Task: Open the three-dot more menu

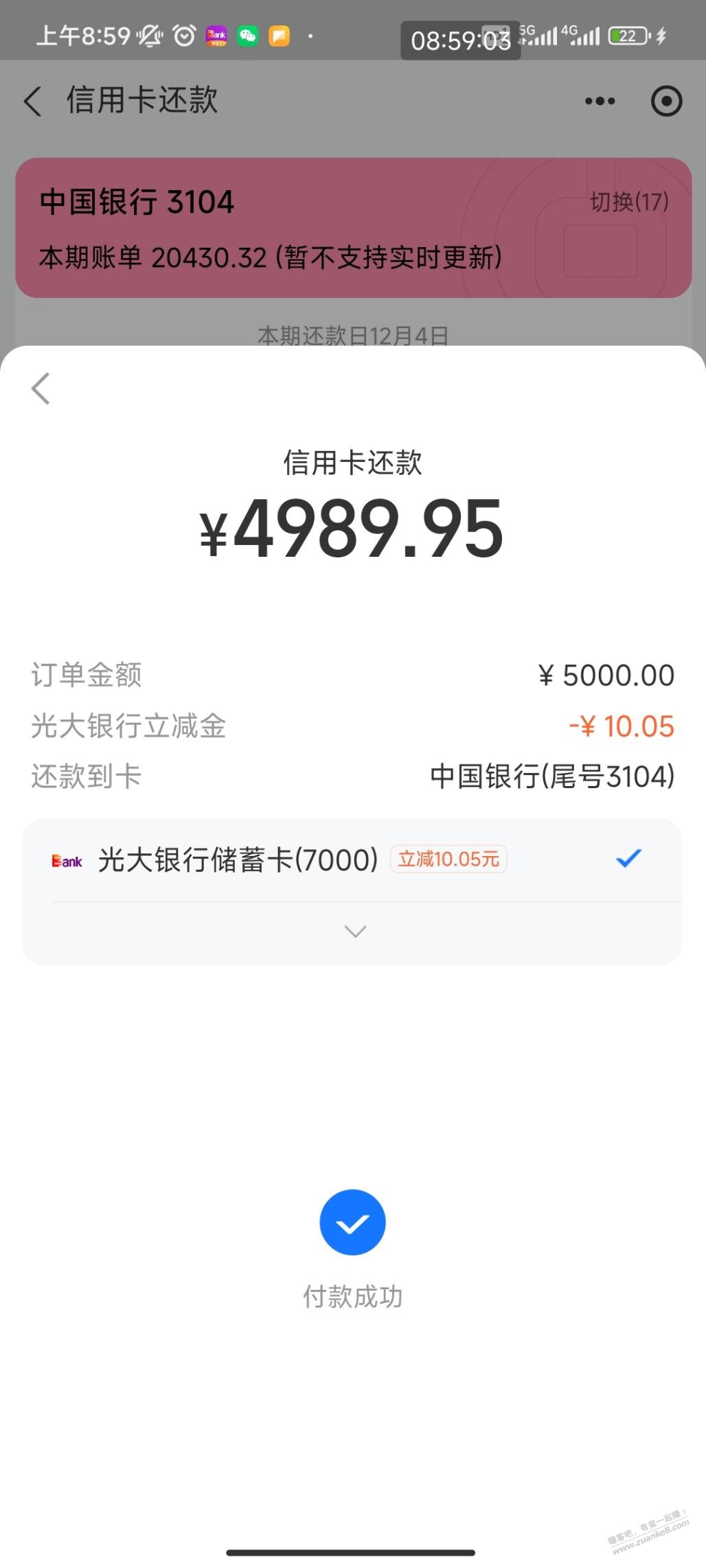Action: 600,102
